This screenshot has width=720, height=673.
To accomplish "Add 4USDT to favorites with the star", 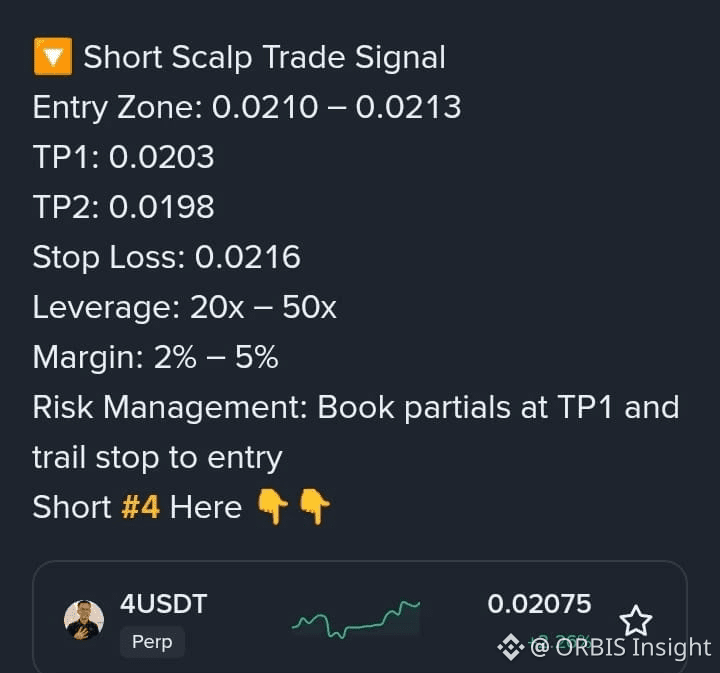I will [636, 621].
